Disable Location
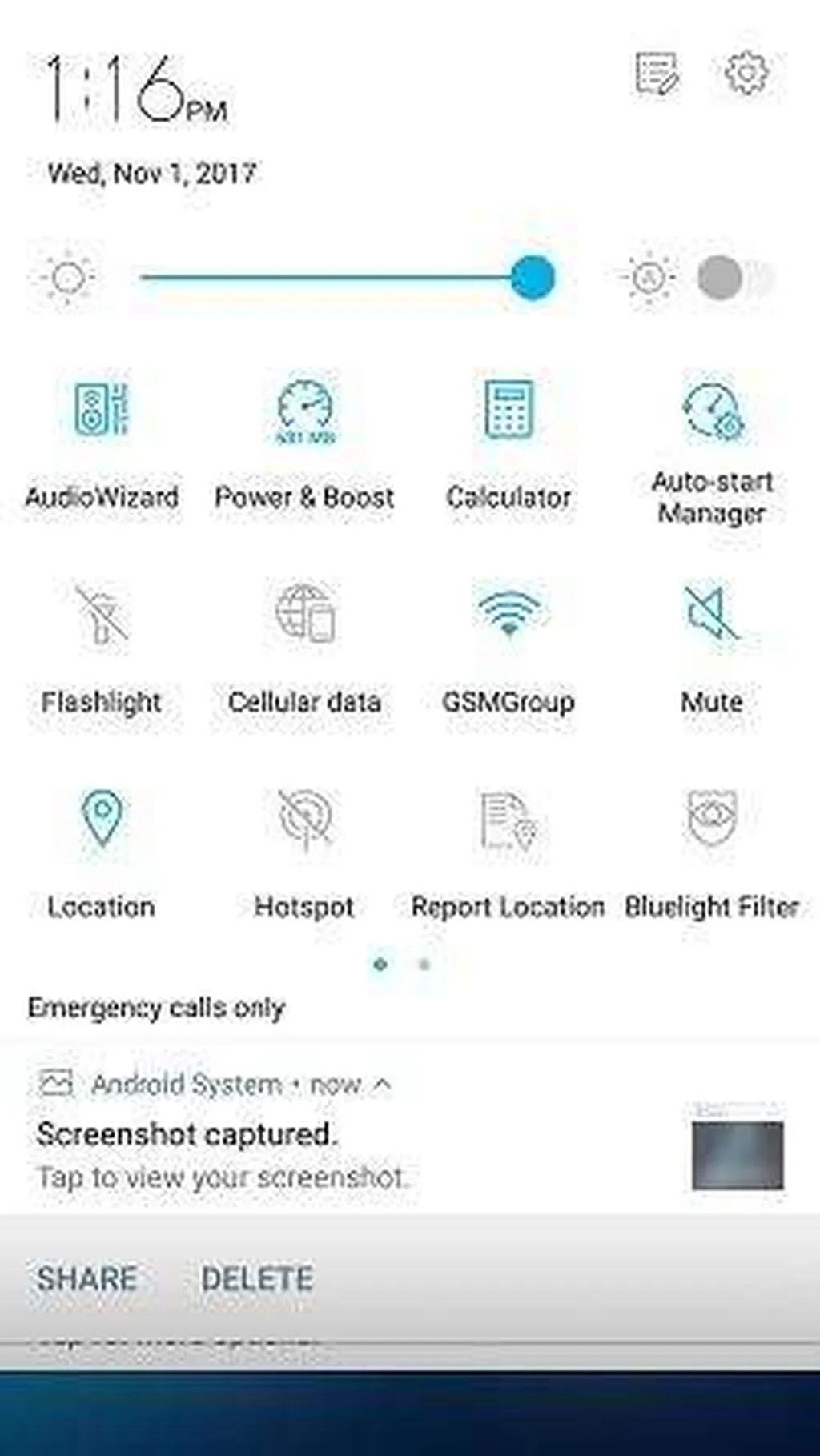The image size is (820, 1456). (x=102, y=819)
